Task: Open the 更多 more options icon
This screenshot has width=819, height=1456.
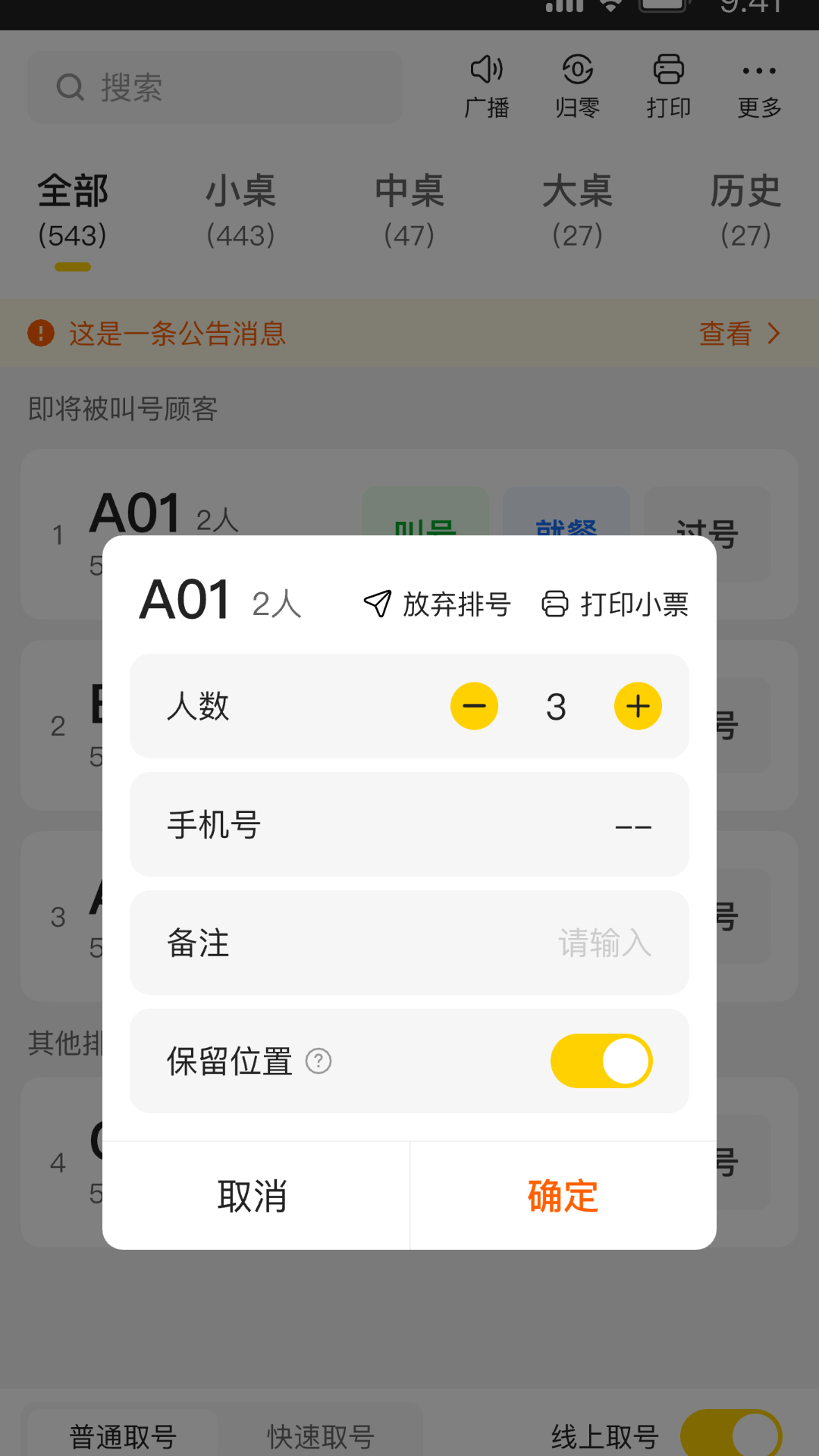Action: pos(758,85)
